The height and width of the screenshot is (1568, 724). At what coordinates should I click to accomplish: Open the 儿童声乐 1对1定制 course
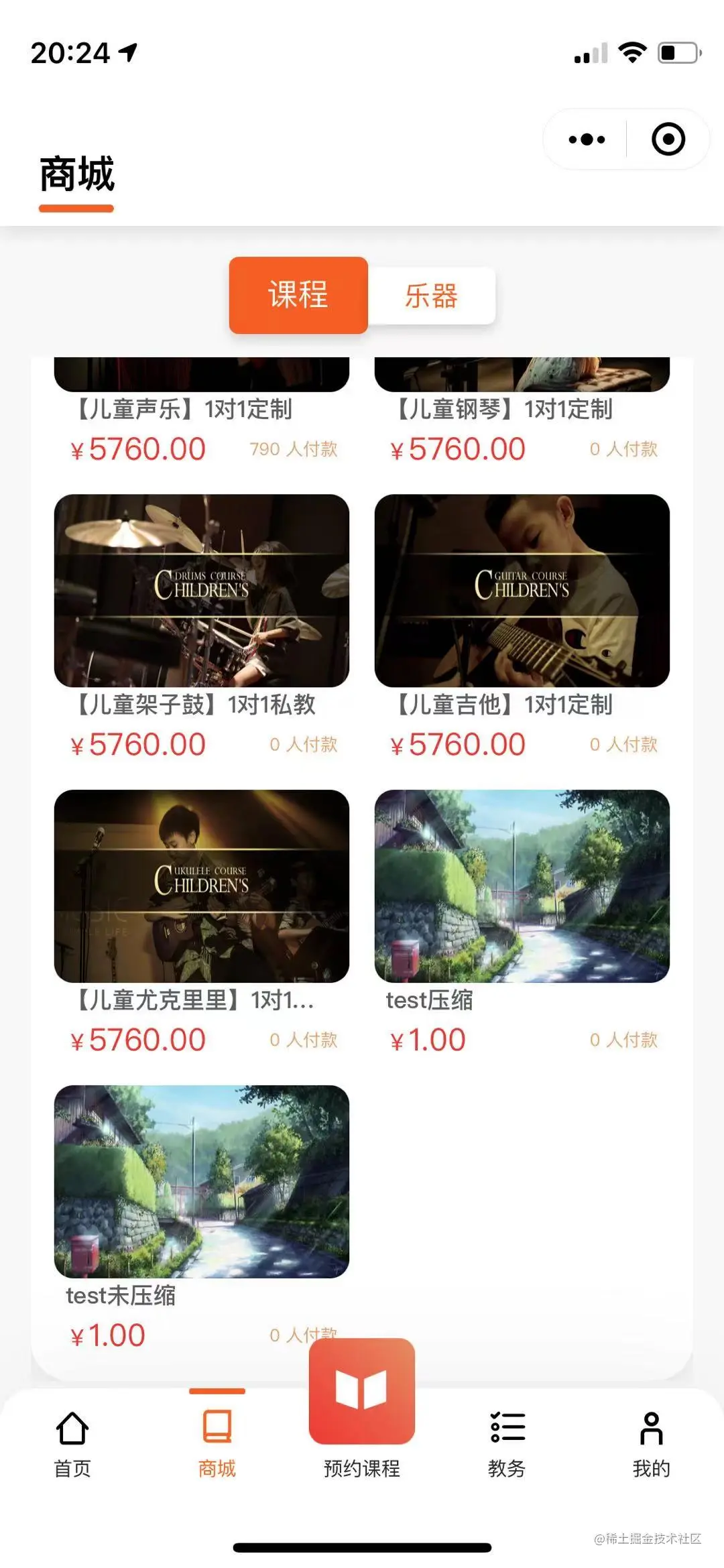click(201, 408)
